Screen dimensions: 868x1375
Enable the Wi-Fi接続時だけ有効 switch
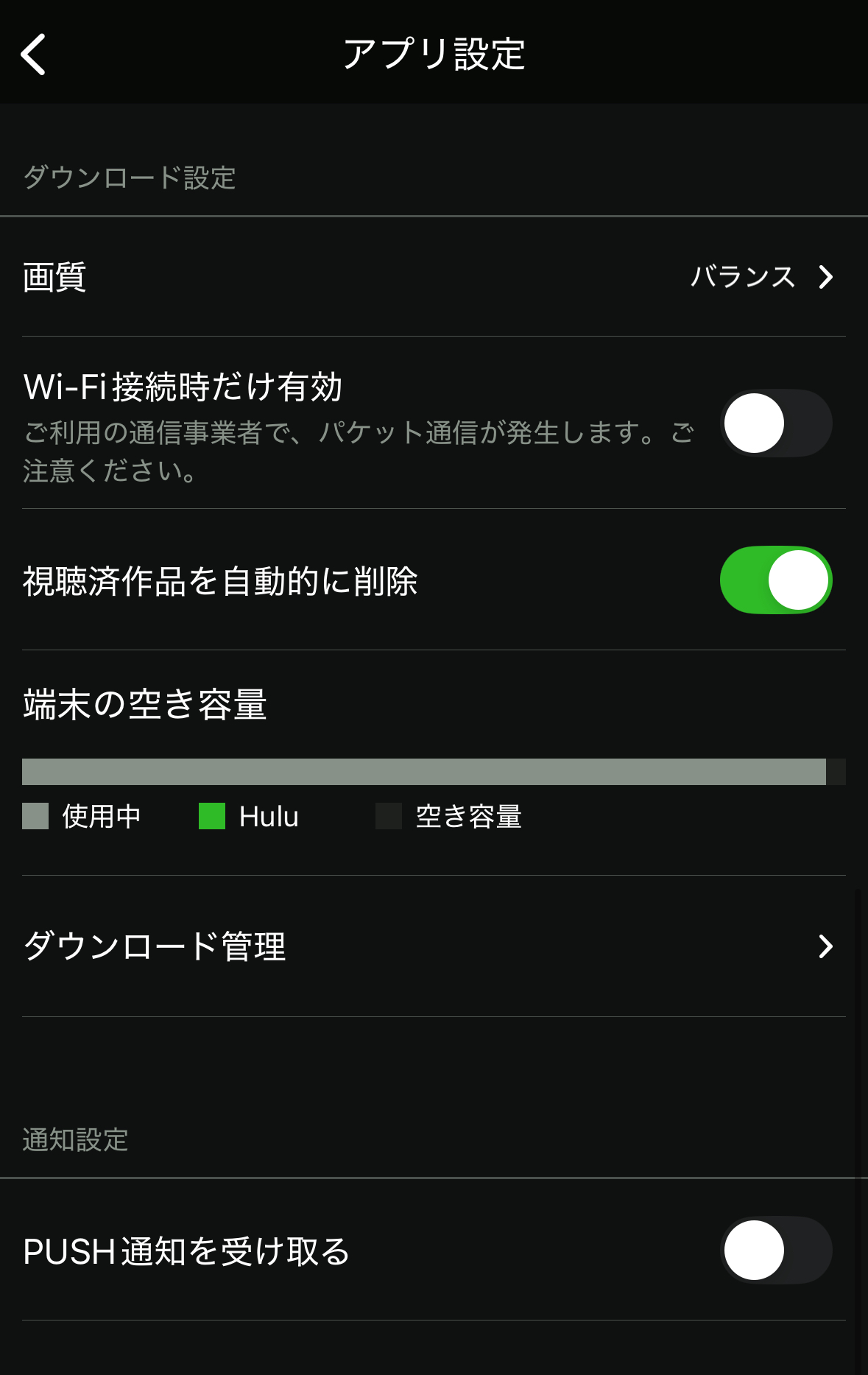(776, 423)
